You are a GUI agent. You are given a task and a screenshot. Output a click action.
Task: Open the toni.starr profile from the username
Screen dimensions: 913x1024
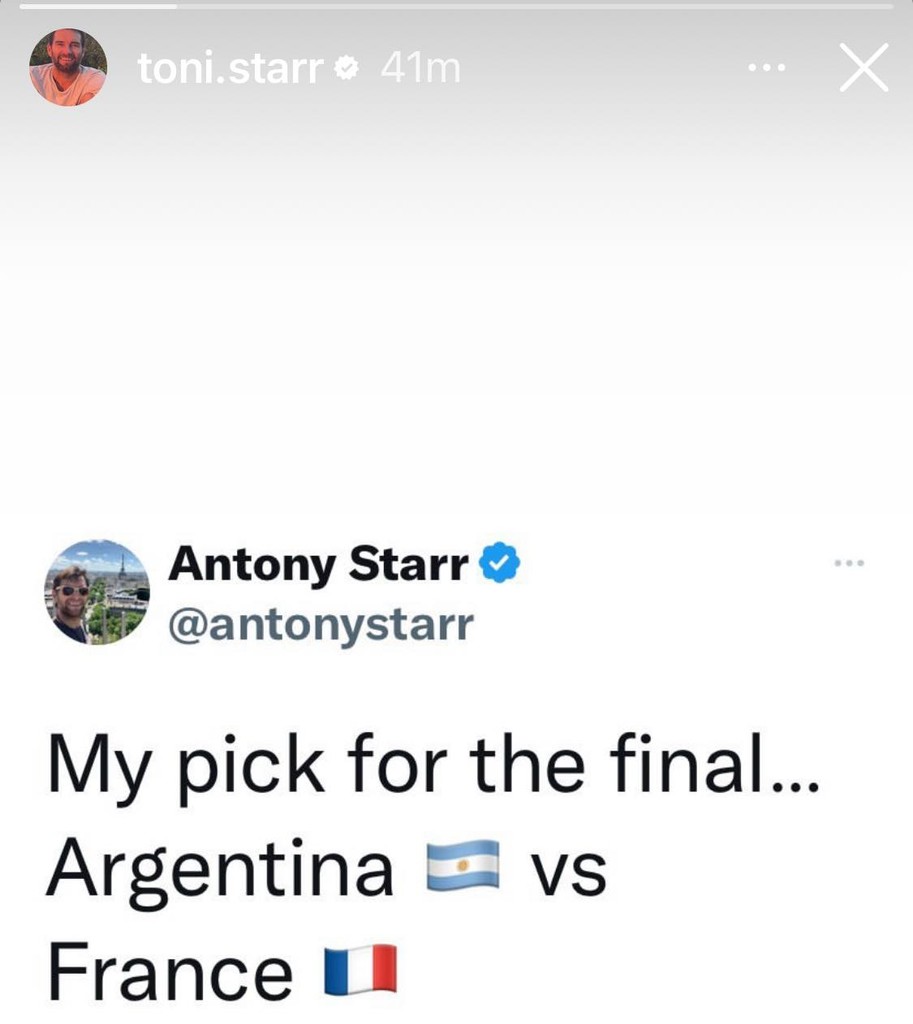coord(230,68)
